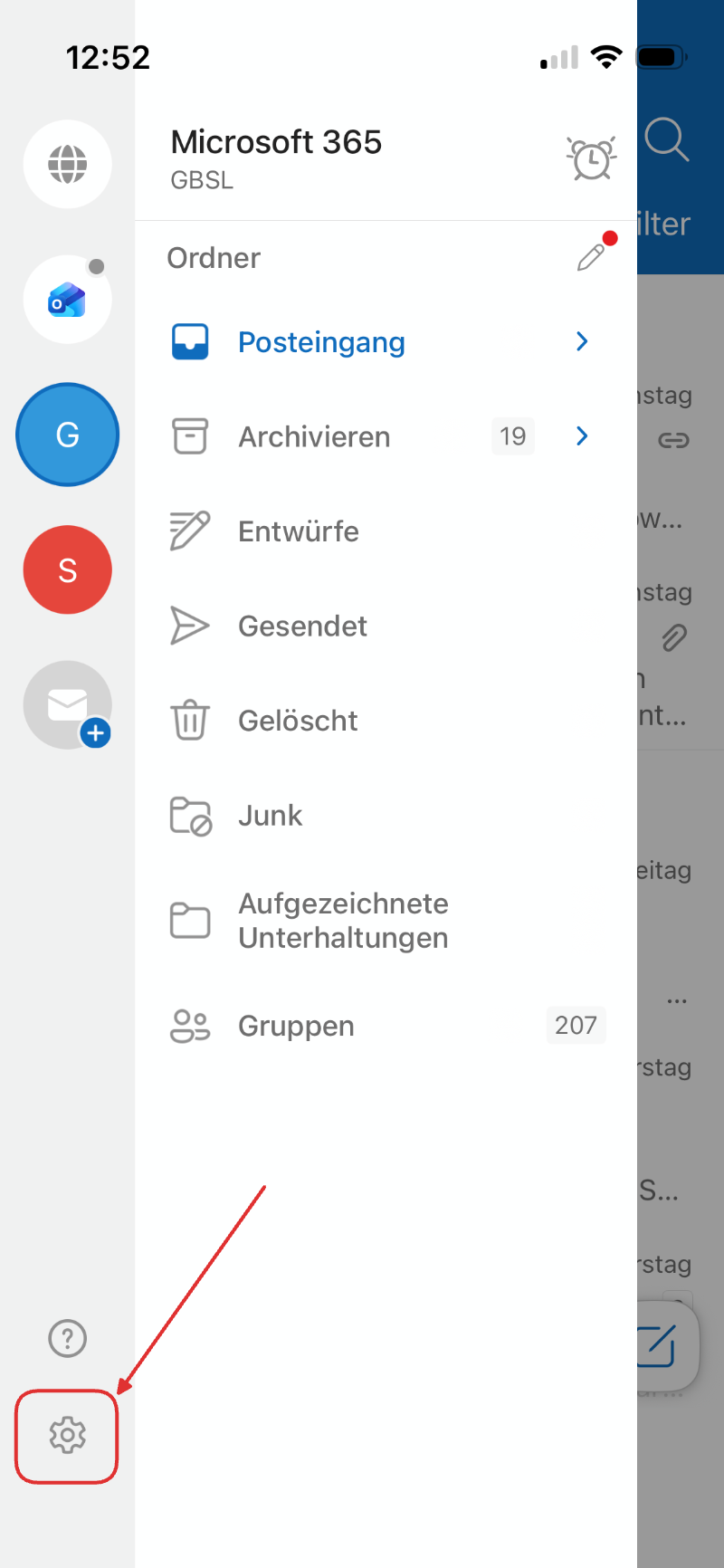Image resolution: width=724 pixels, height=1568 pixels.
Task: Switch to the G account avatar
Action: tap(68, 435)
